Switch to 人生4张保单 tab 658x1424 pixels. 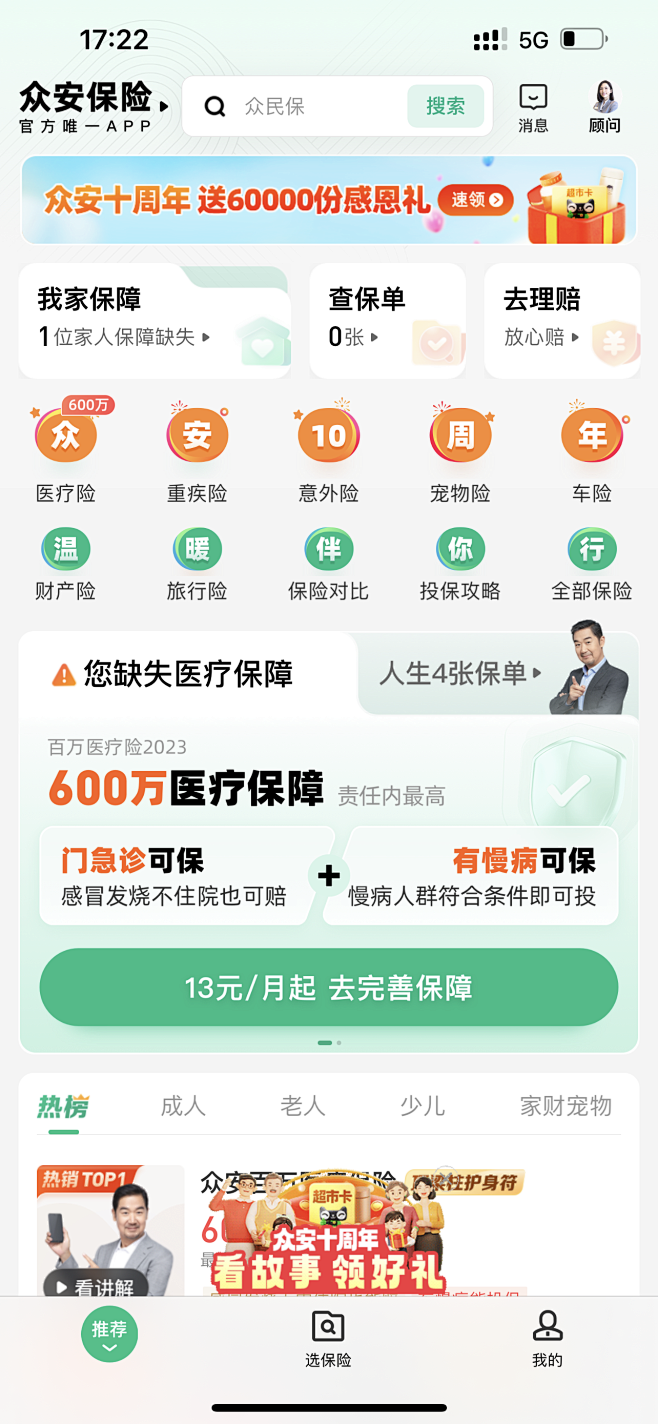[x=460, y=674]
